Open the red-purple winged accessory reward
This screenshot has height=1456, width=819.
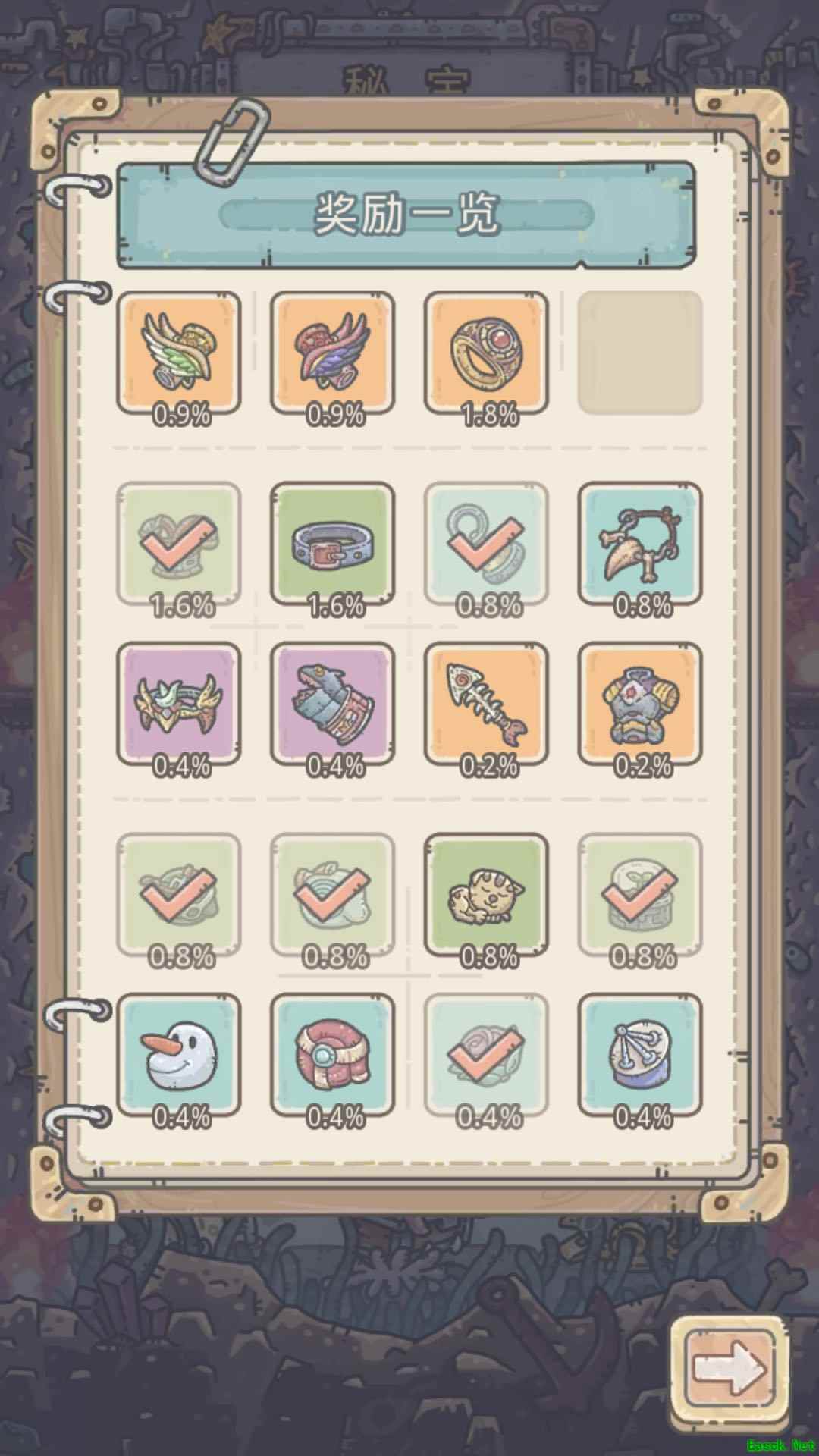tap(333, 350)
